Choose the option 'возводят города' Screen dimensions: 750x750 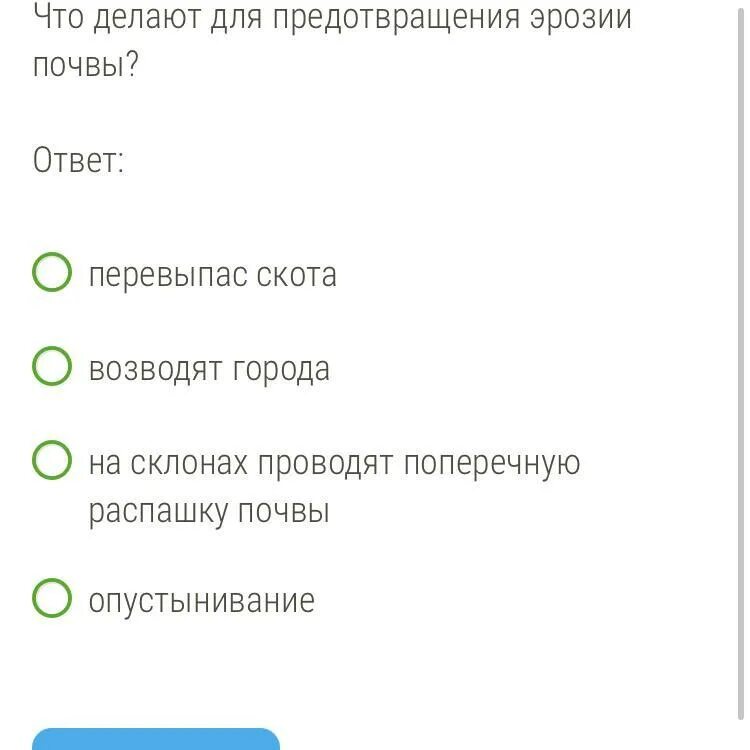point(52,367)
